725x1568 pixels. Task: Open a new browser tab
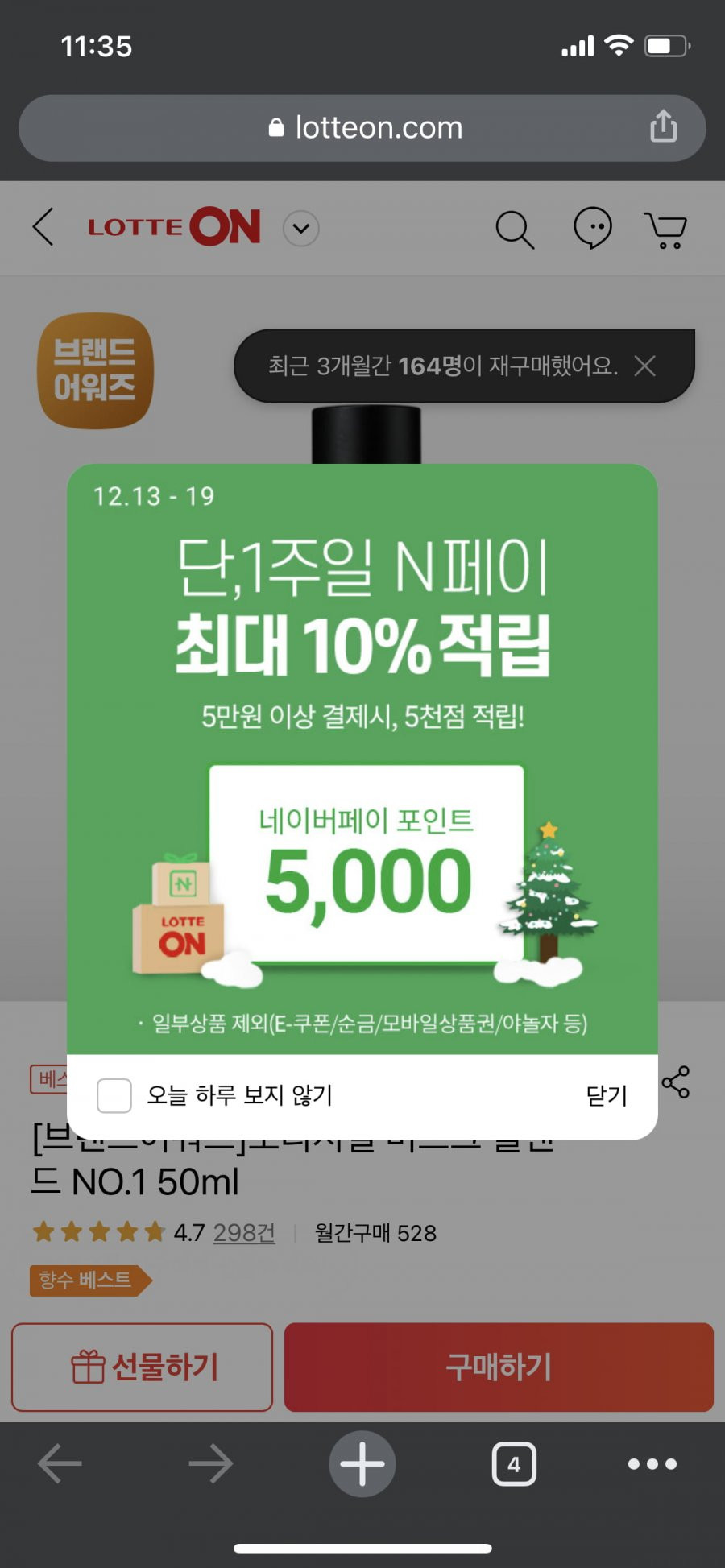pos(362,1463)
